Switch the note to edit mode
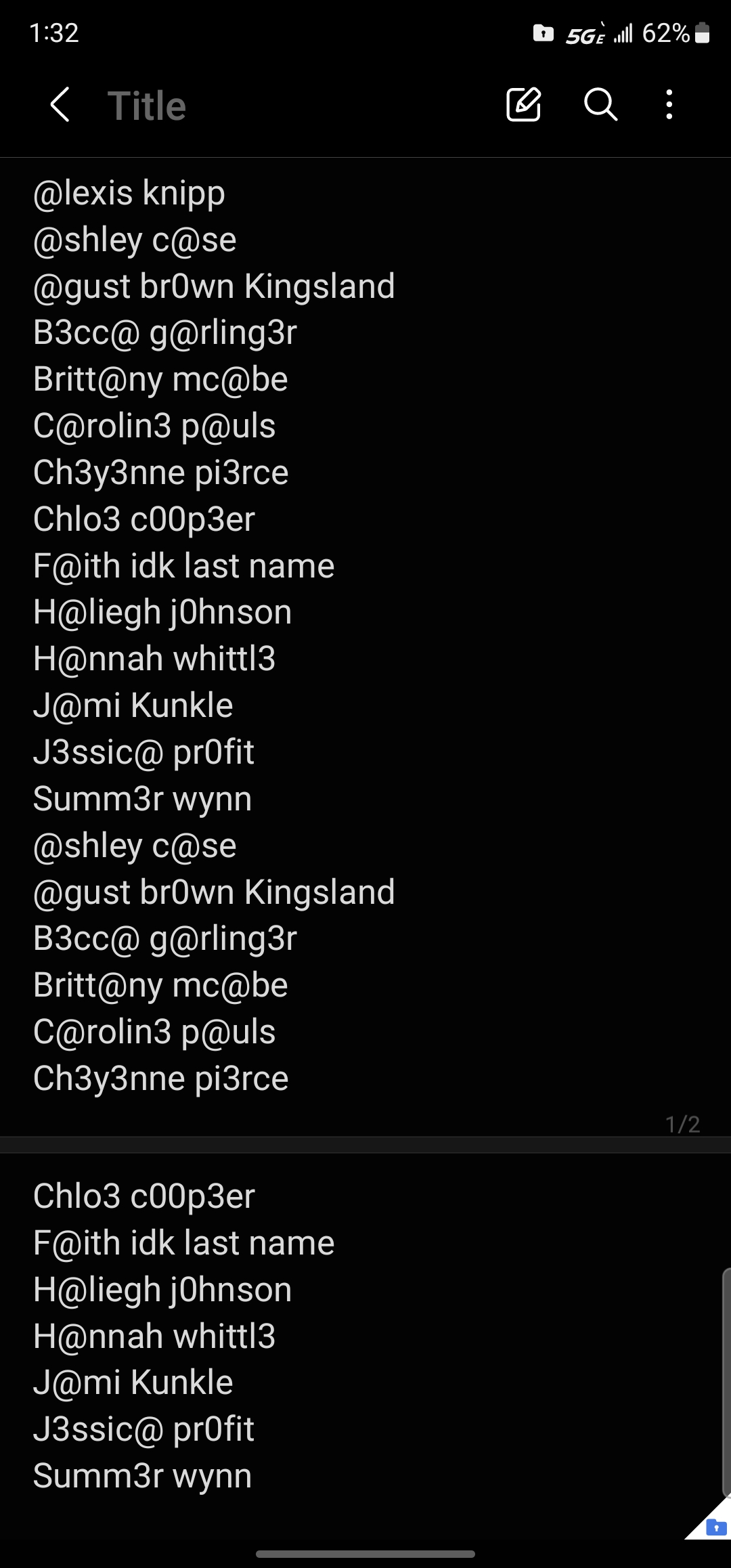Screen dimensions: 731x1568 (x=524, y=104)
